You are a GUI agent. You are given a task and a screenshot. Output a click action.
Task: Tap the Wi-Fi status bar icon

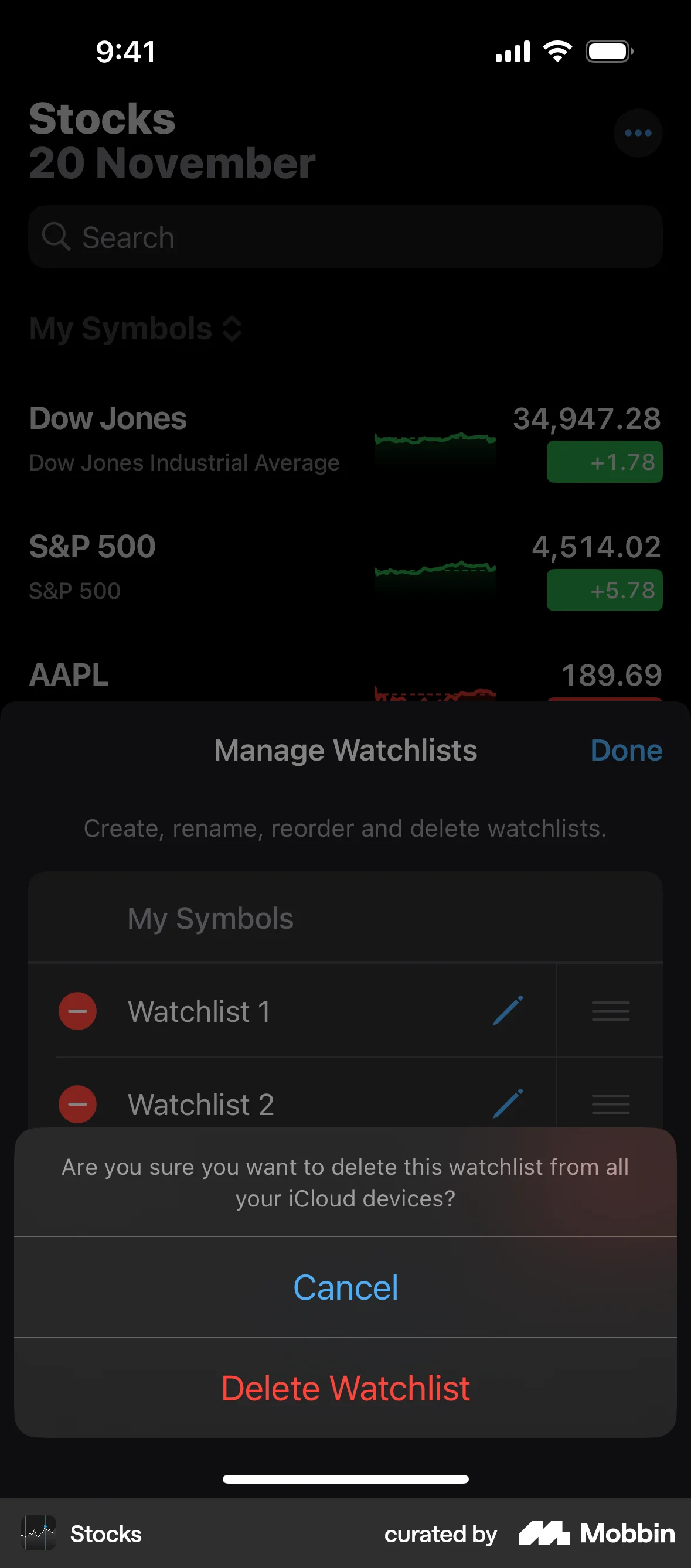556,51
